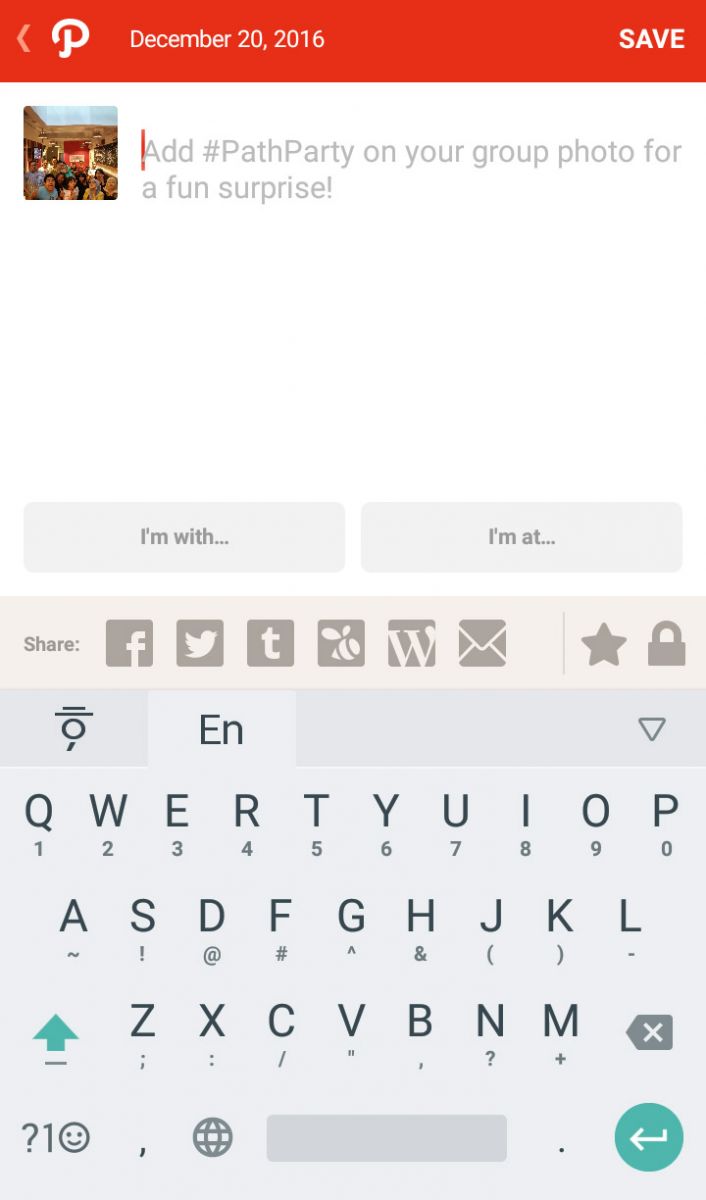This screenshot has height=1200, width=706.
Task: Enable sharing to Facebook
Action: [129, 643]
